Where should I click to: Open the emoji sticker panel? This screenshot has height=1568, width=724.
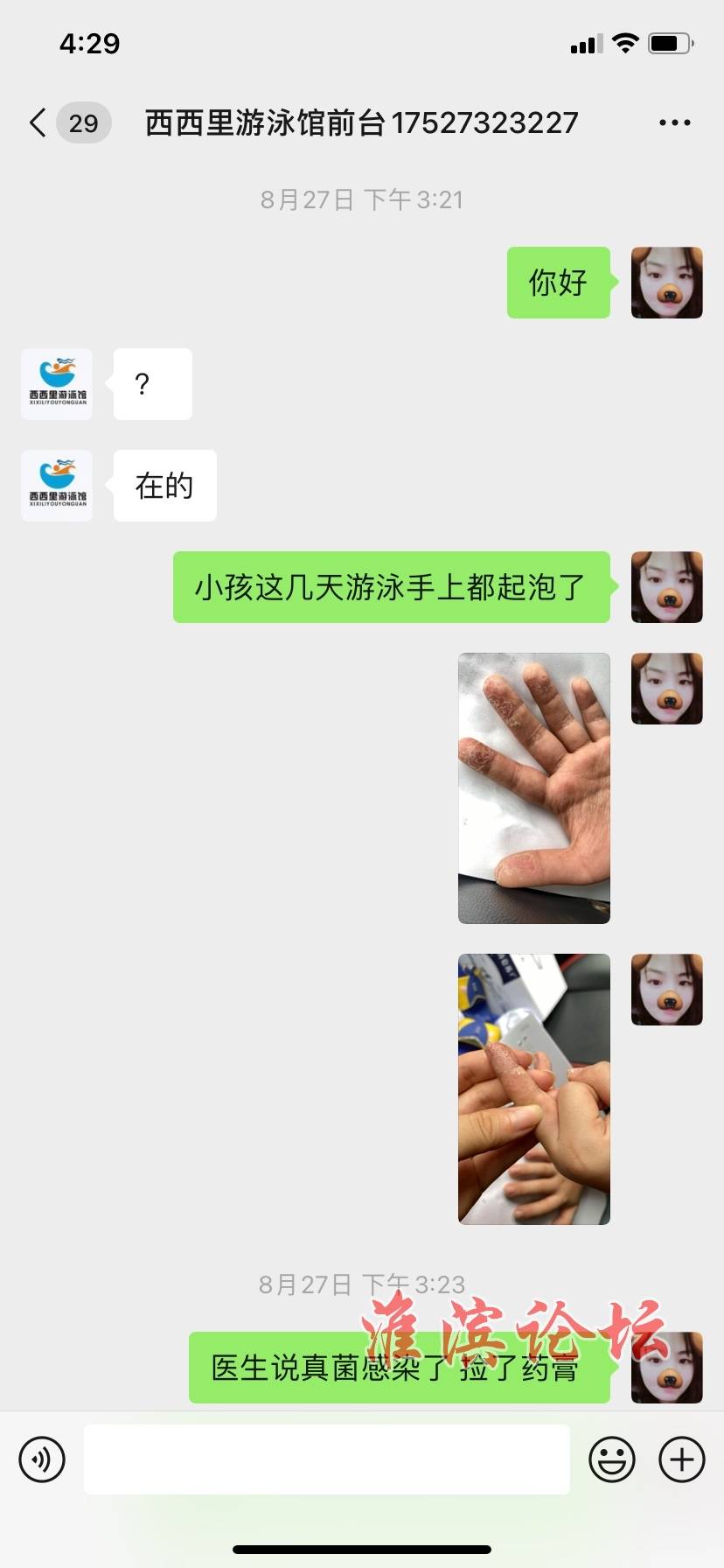611,1459
